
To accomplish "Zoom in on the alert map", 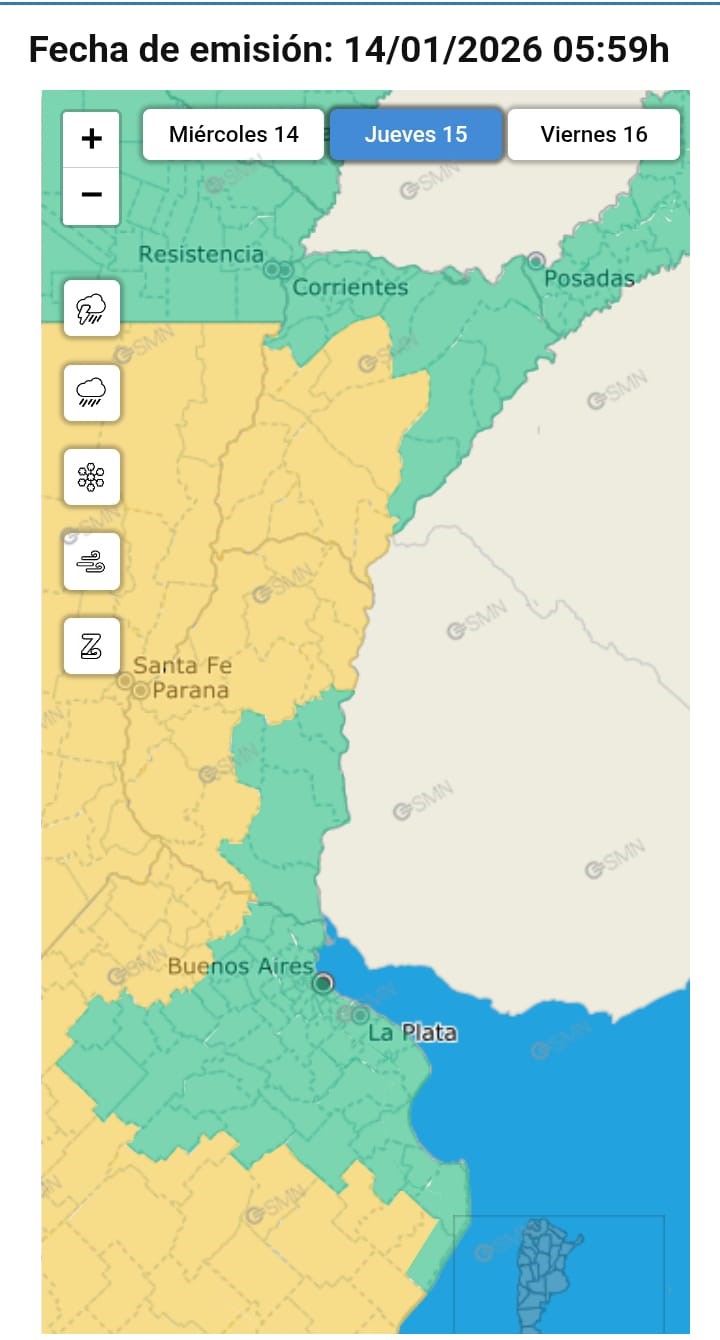I will pyautogui.click(x=91, y=139).
